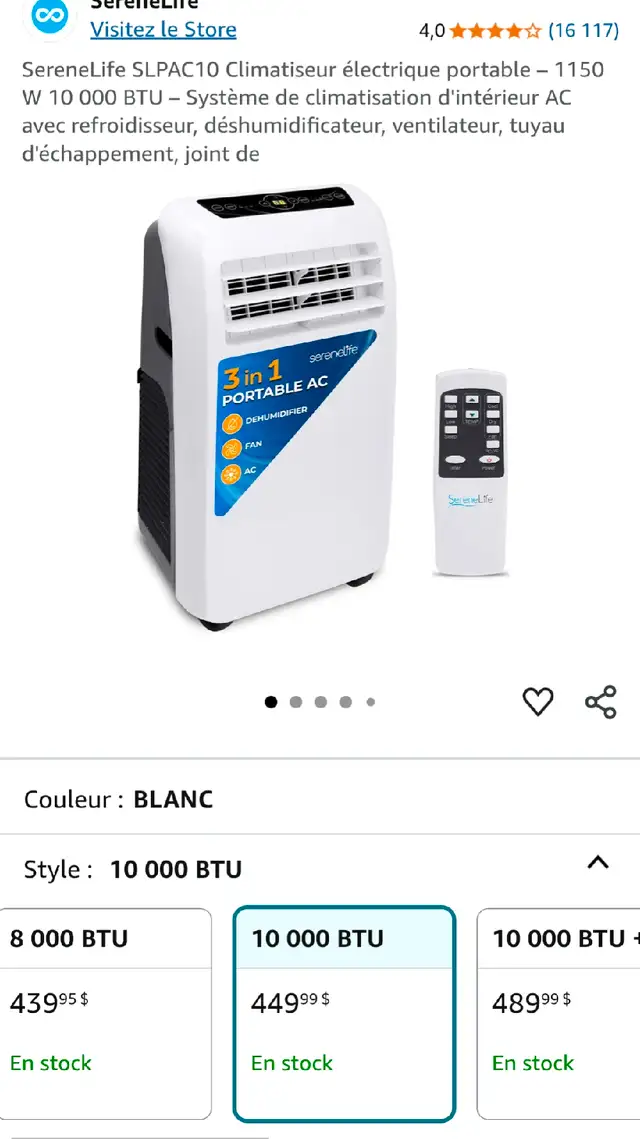The height and width of the screenshot is (1139, 640).
Task: View the portable air conditioner product image
Action: 320,410
